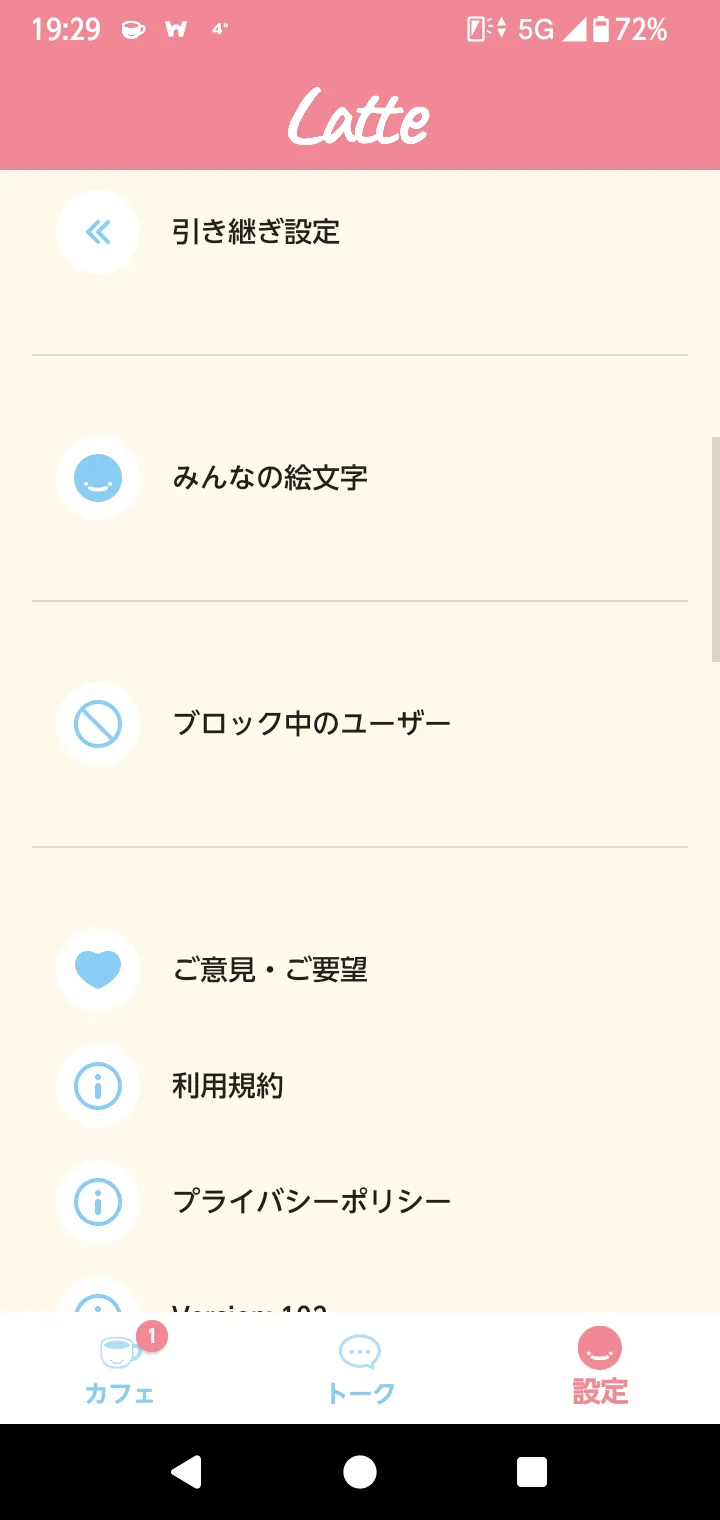Select the 設定 tab

[x=600, y=1368]
